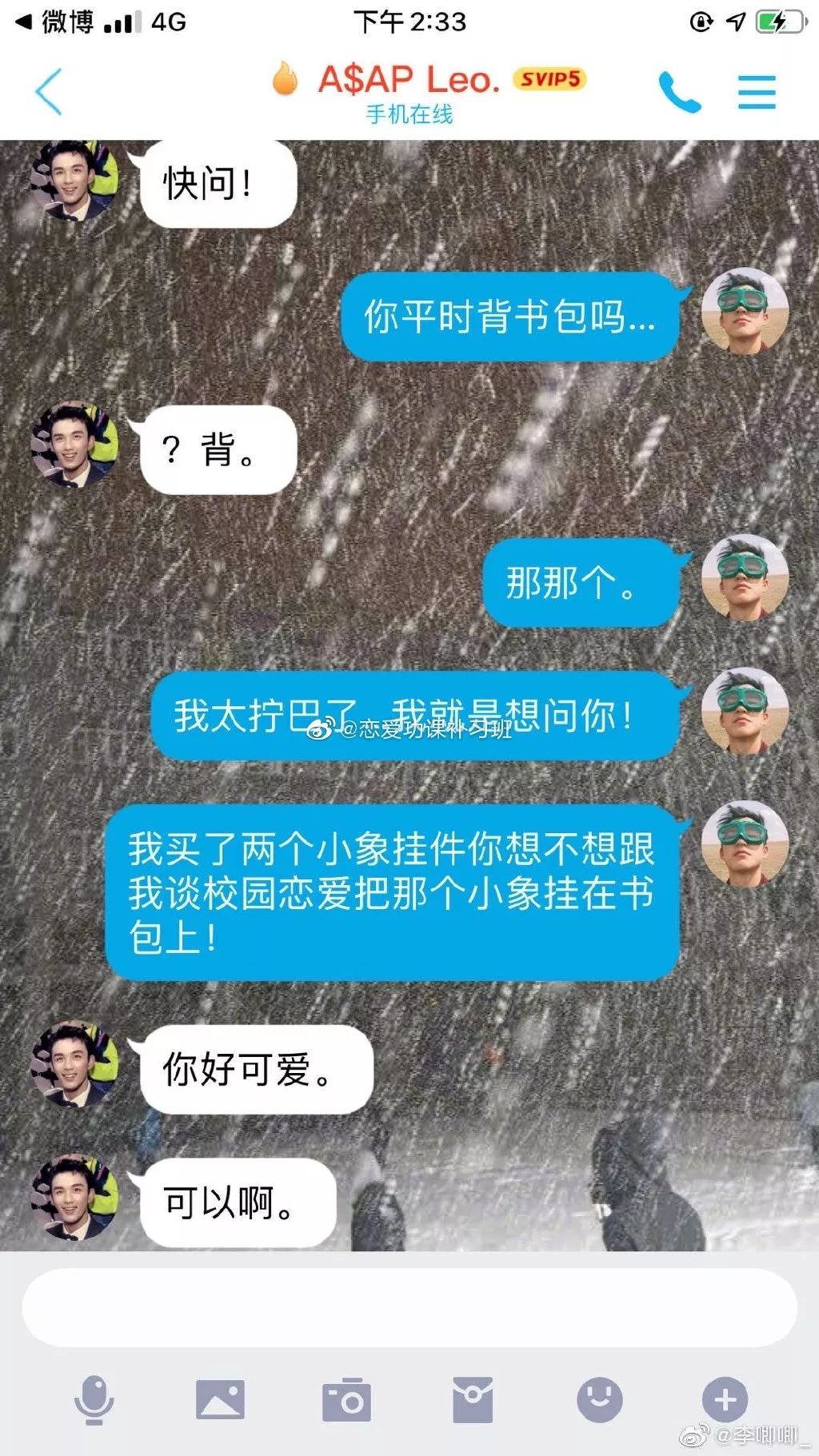Open the plus menu for more options
Image resolution: width=819 pixels, height=1456 pixels.
click(x=725, y=1399)
